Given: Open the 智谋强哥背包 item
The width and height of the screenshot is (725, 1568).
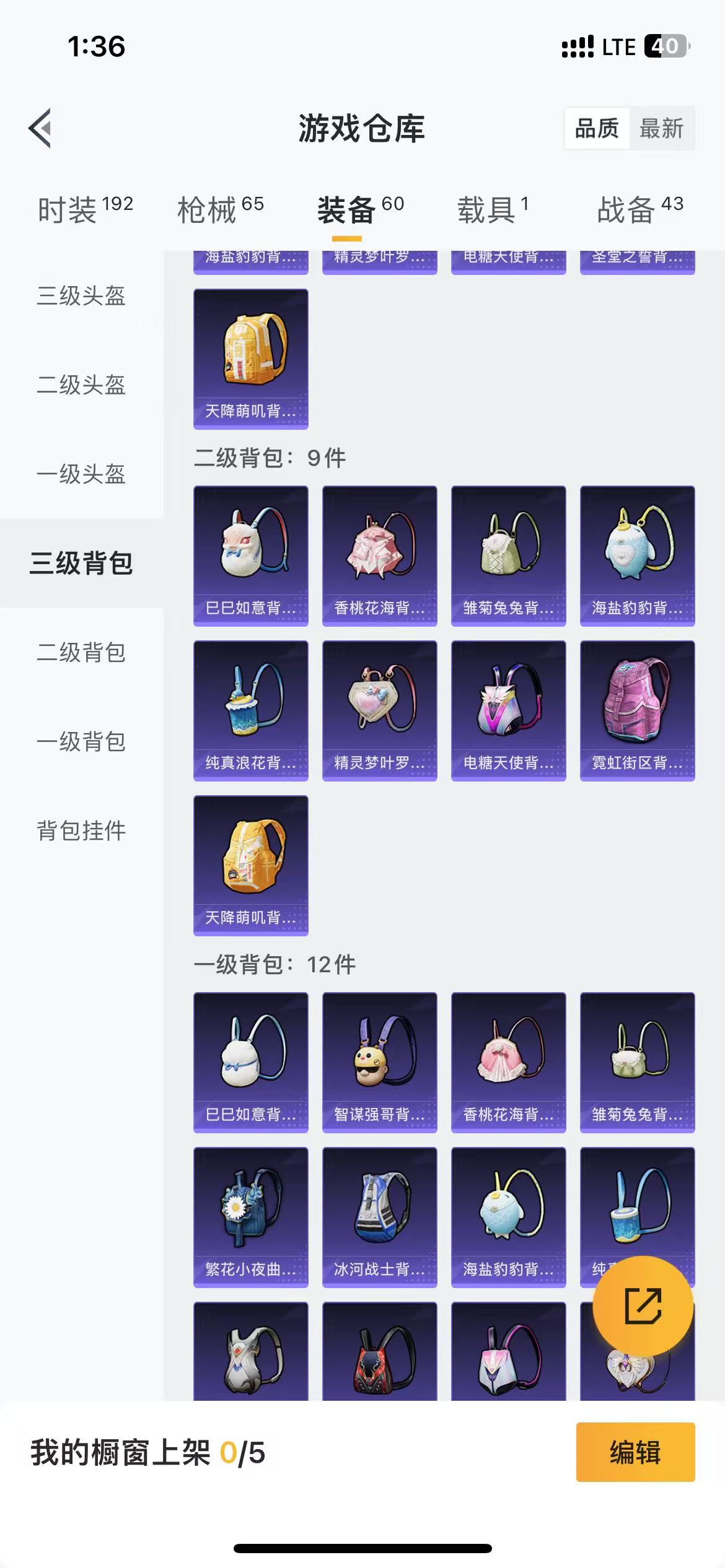Looking at the screenshot, I should [379, 1062].
